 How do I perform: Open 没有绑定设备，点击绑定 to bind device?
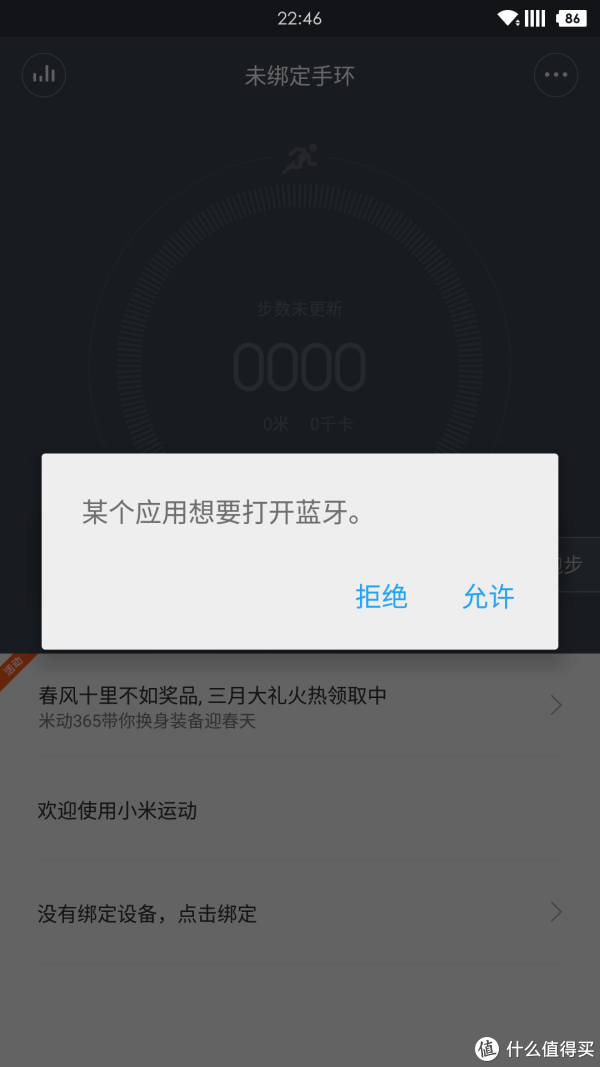click(x=300, y=913)
